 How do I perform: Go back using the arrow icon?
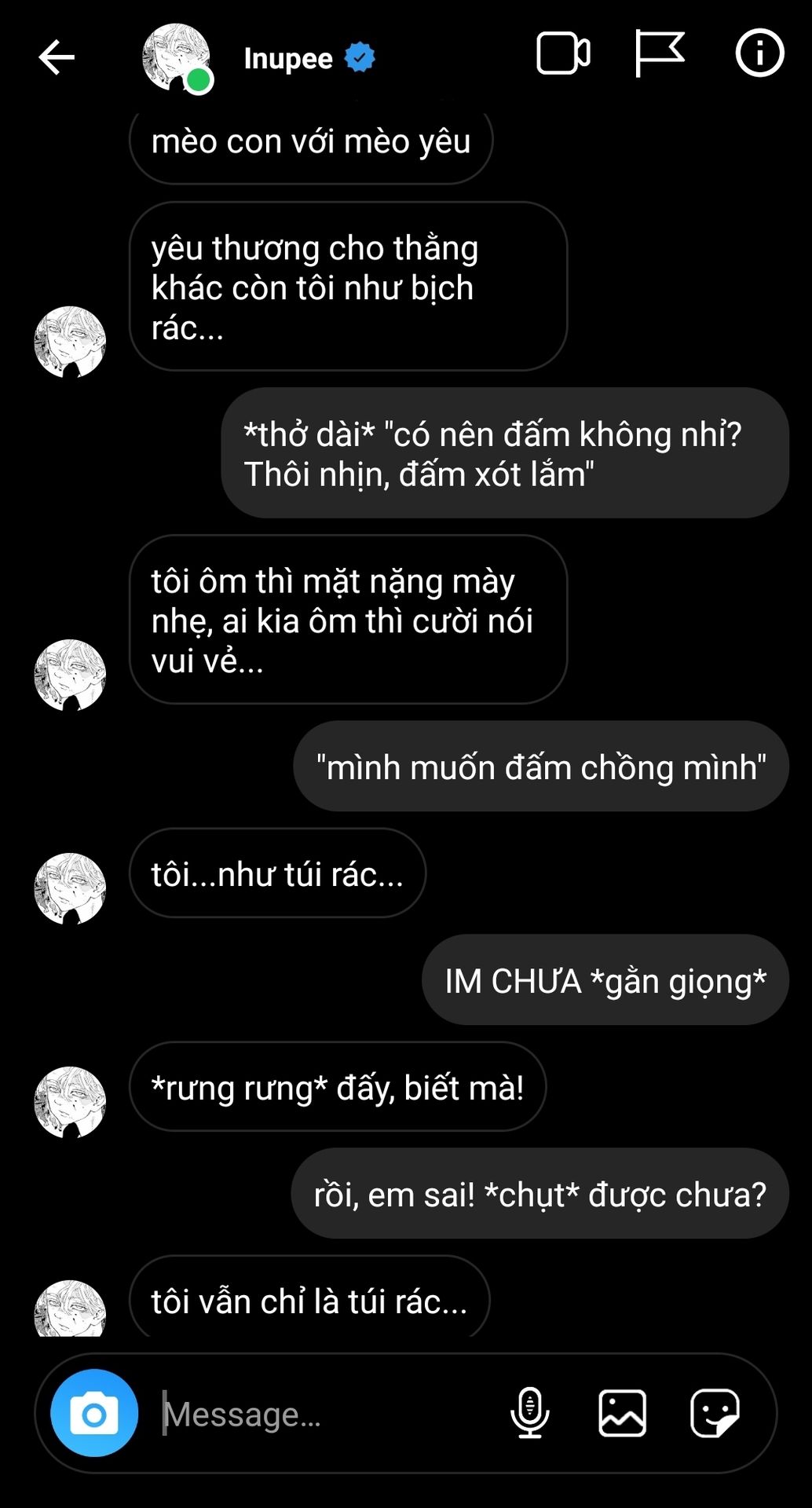click(x=57, y=57)
